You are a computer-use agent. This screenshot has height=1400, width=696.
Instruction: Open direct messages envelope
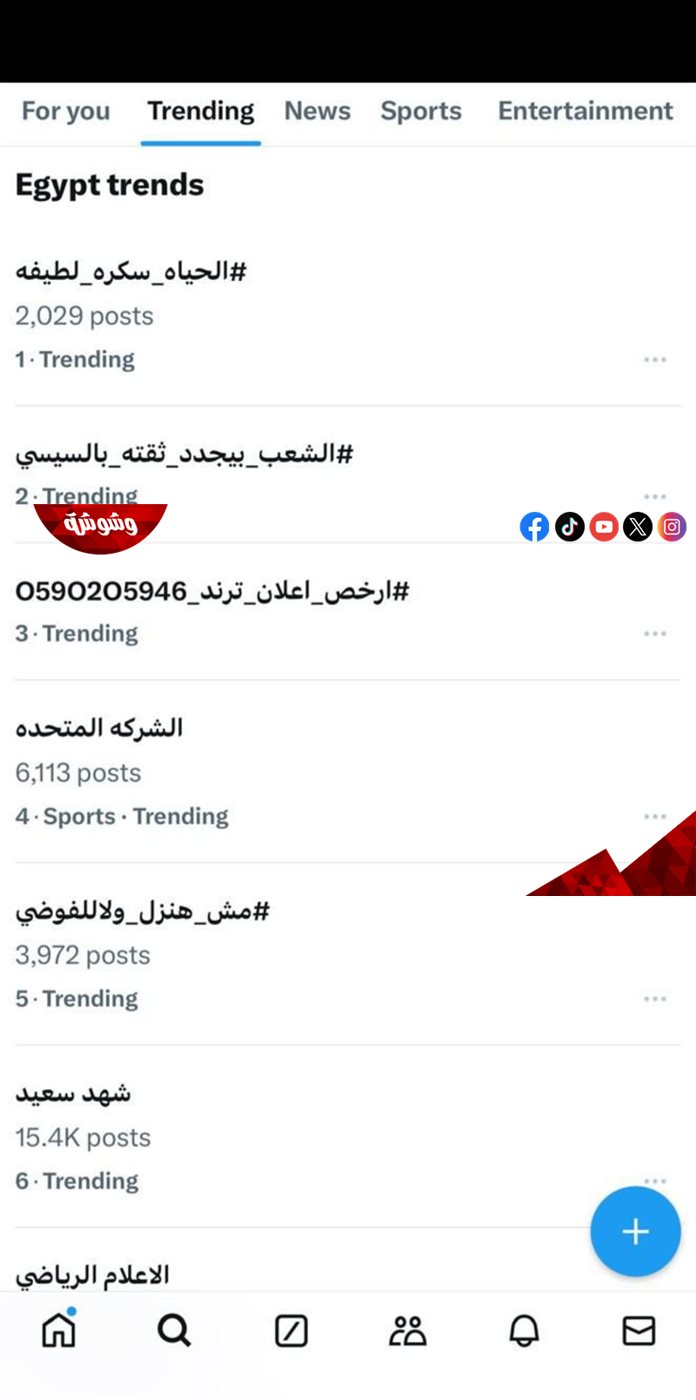click(x=639, y=1330)
